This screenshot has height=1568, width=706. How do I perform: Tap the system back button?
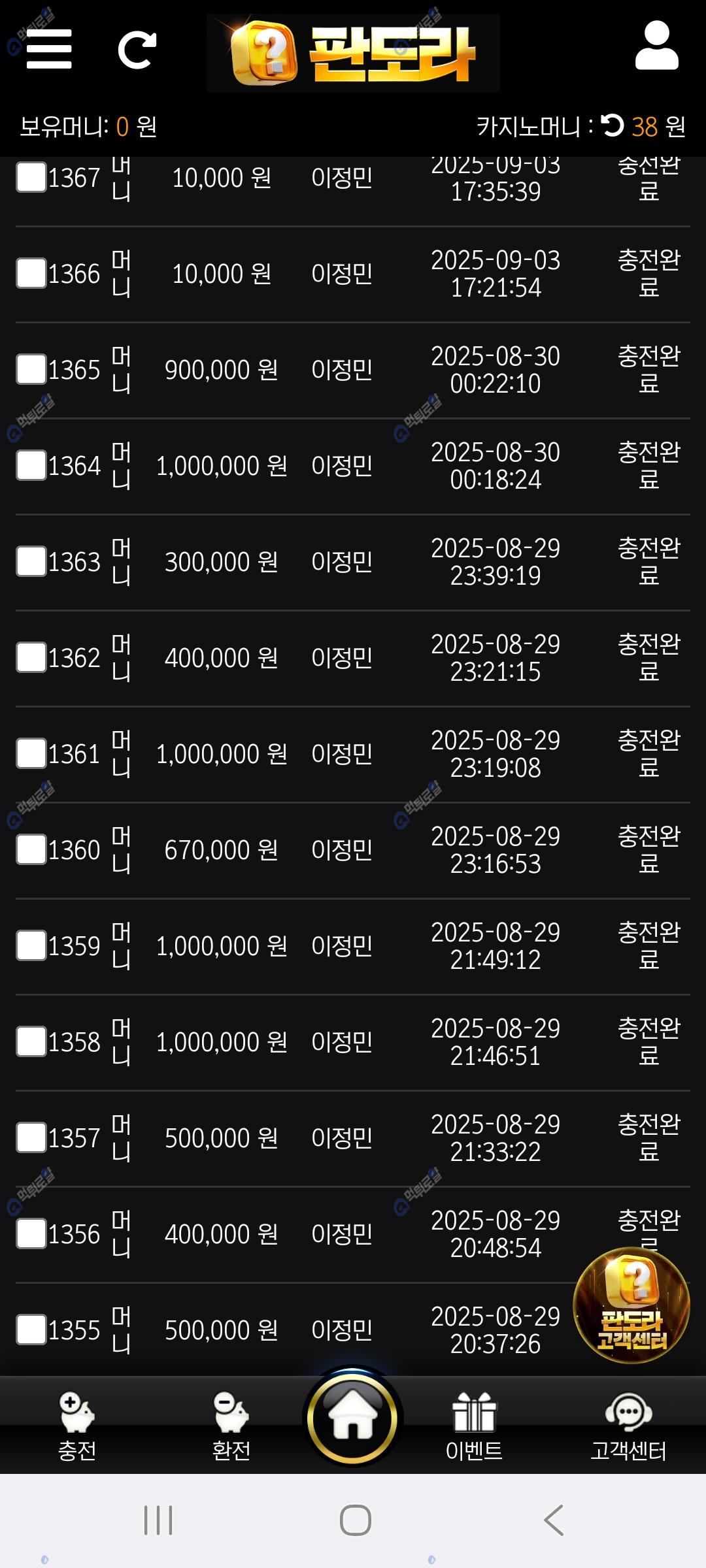[x=554, y=1520]
